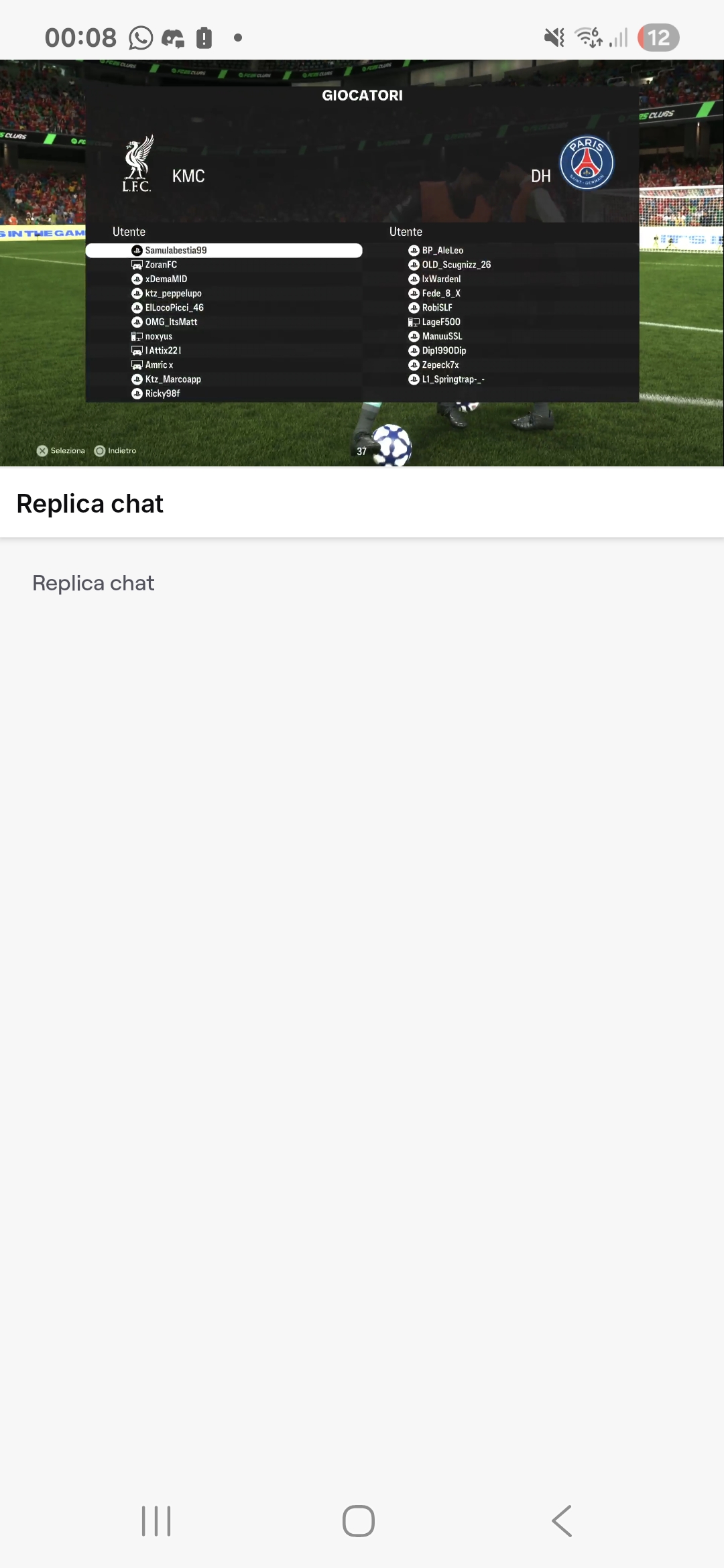Open the recent apps overview
Viewport: 724px width, 1568px height.
point(156,1521)
